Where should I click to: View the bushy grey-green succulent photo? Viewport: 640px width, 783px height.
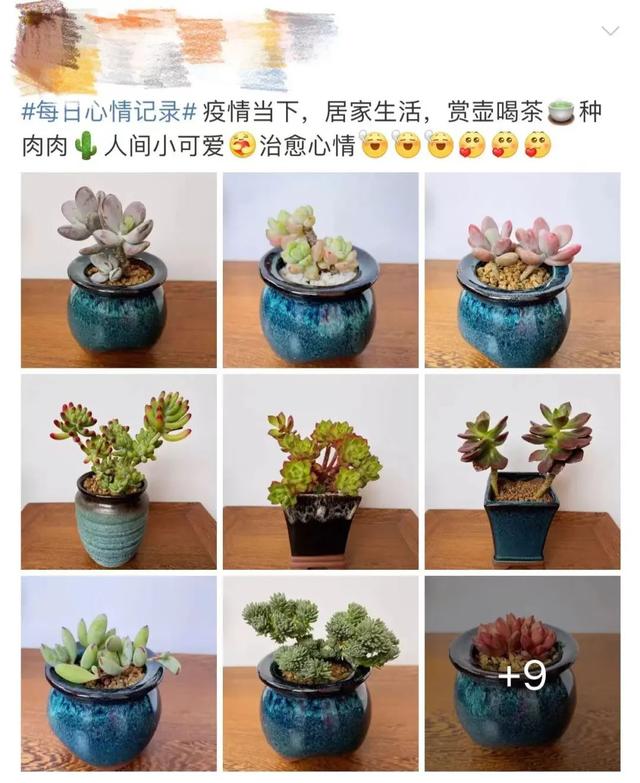point(320,673)
